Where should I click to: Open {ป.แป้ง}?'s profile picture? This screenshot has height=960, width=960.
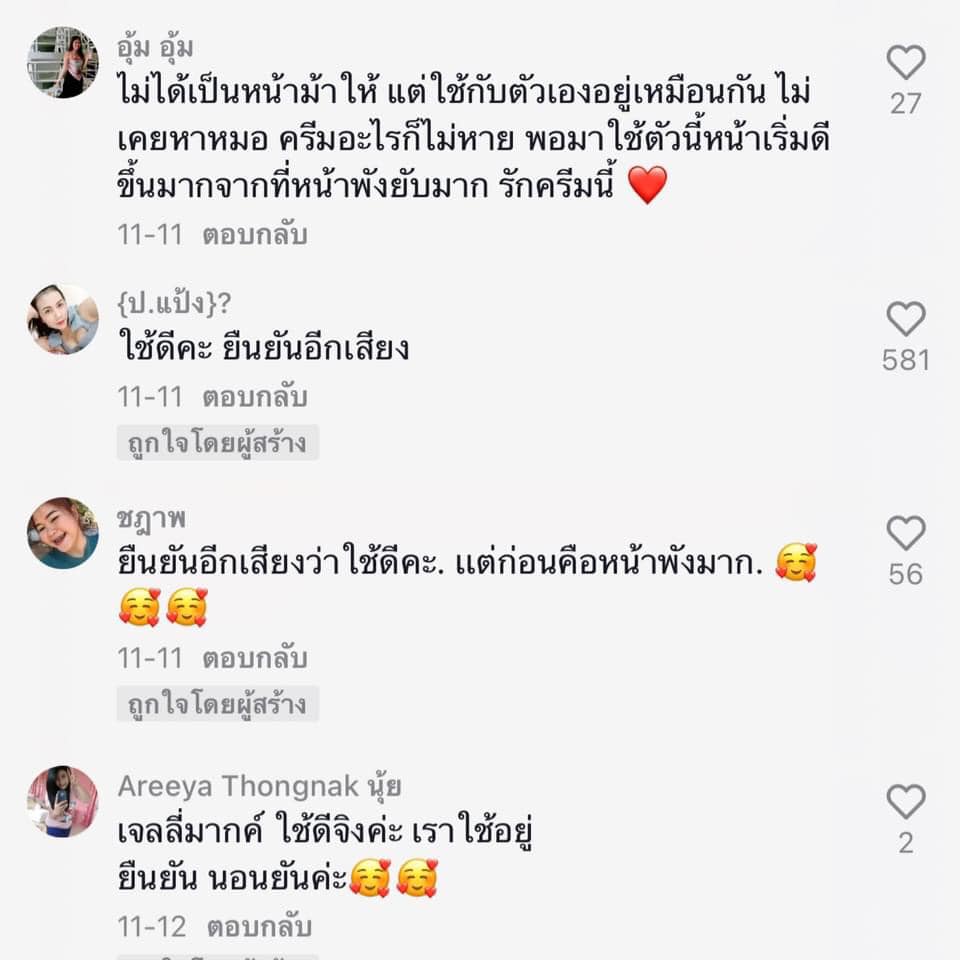(62, 320)
